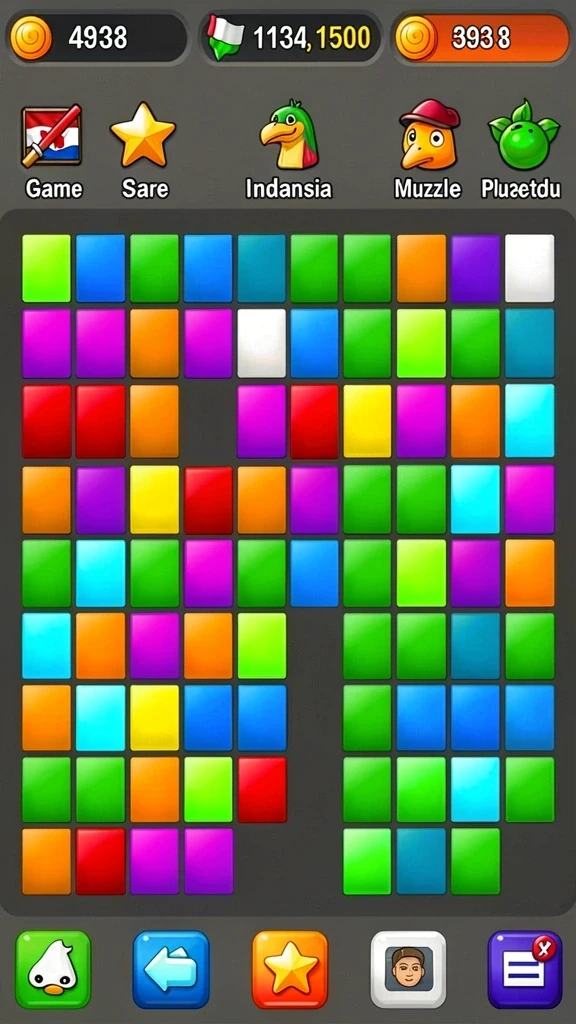This screenshot has width=576, height=1024.
Task: Open the purple menu button with red X
Action: coord(525,969)
